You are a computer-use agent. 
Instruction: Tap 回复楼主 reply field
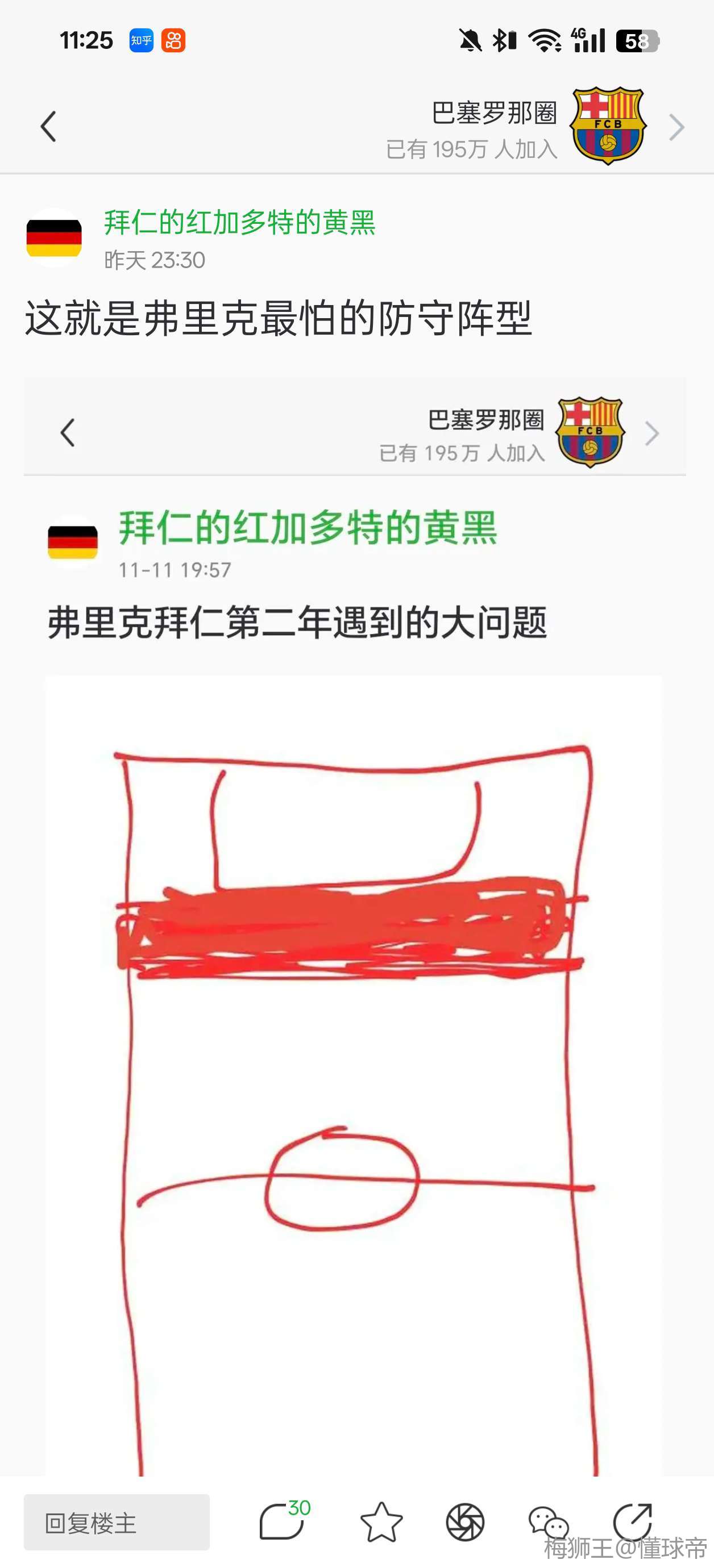pyautogui.click(x=117, y=1523)
